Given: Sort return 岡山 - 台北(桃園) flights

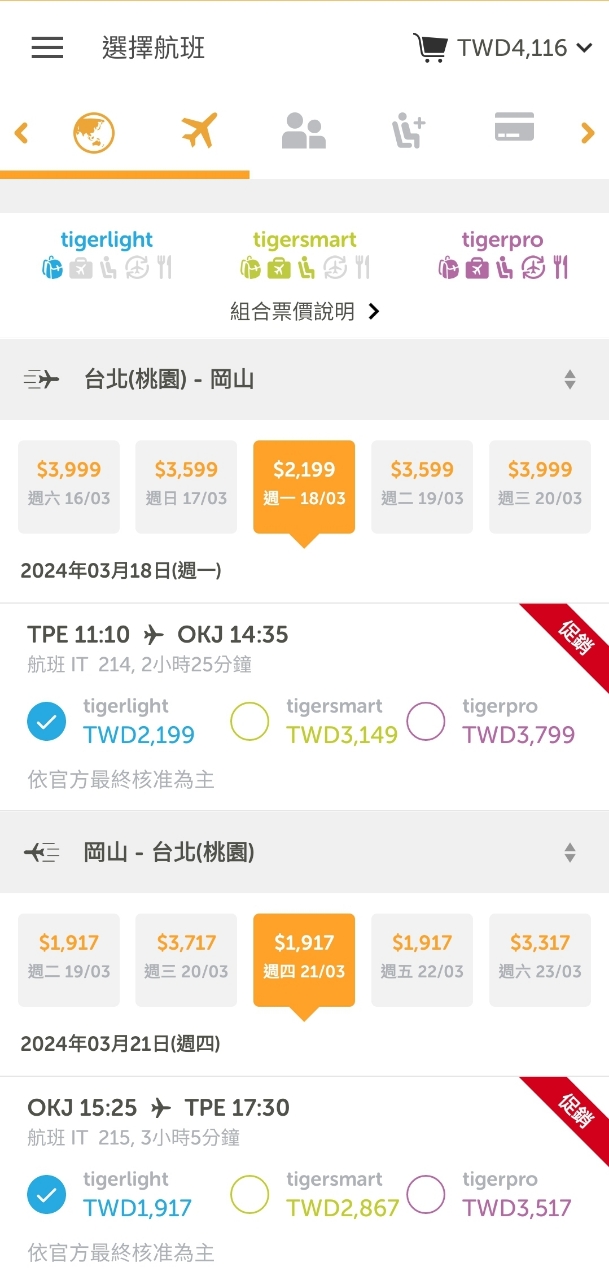Looking at the screenshot, I should (569, 852).
